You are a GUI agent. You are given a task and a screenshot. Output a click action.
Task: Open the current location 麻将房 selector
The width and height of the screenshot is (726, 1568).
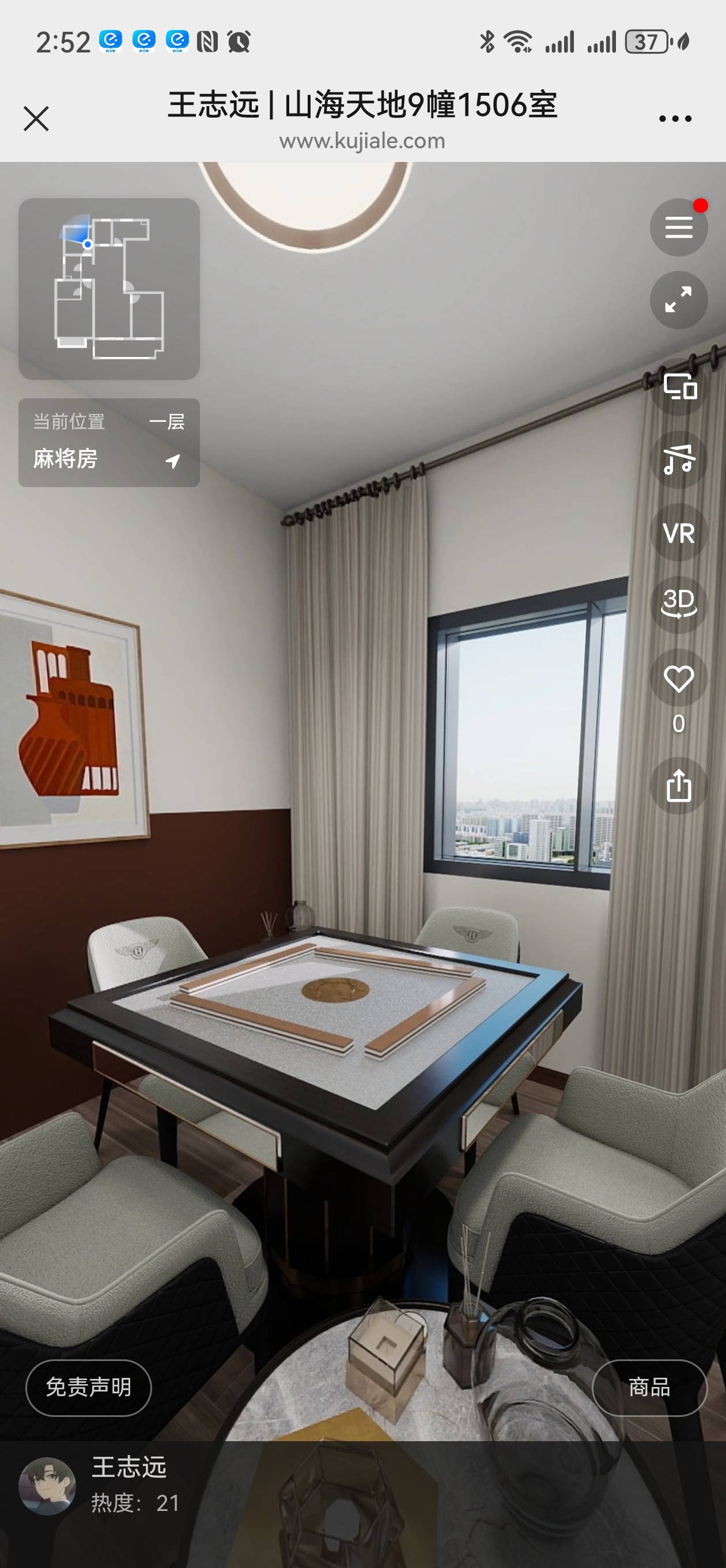point(109,443)
